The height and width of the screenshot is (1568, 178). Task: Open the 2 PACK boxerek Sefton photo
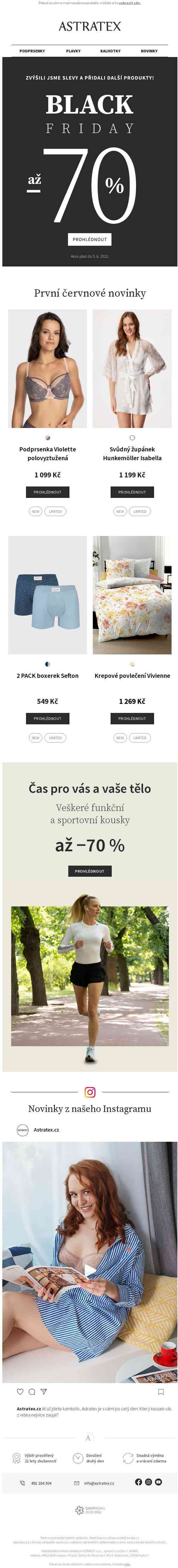point(47,595)
